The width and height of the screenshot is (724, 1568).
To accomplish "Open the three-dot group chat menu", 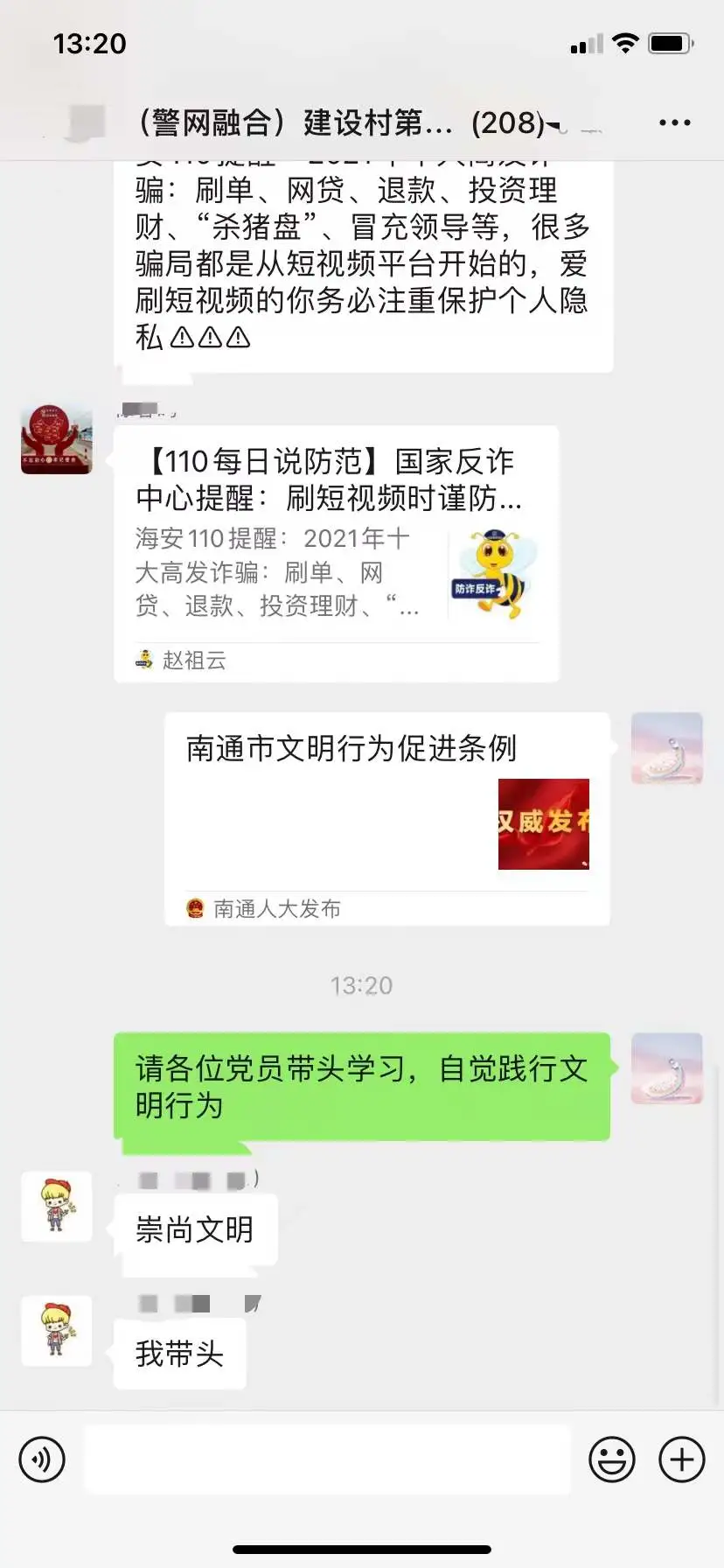I will pyautogui.click(x=674, y=122).
